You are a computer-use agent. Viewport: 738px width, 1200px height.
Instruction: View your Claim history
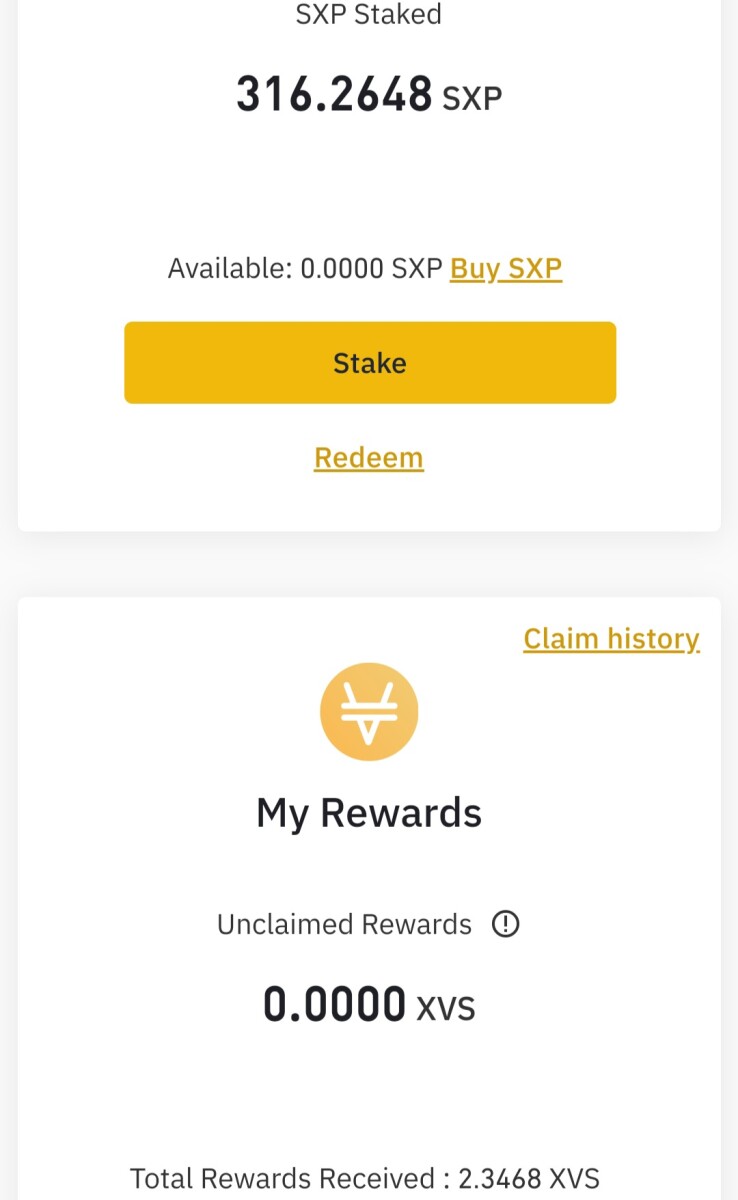(611, 638)
